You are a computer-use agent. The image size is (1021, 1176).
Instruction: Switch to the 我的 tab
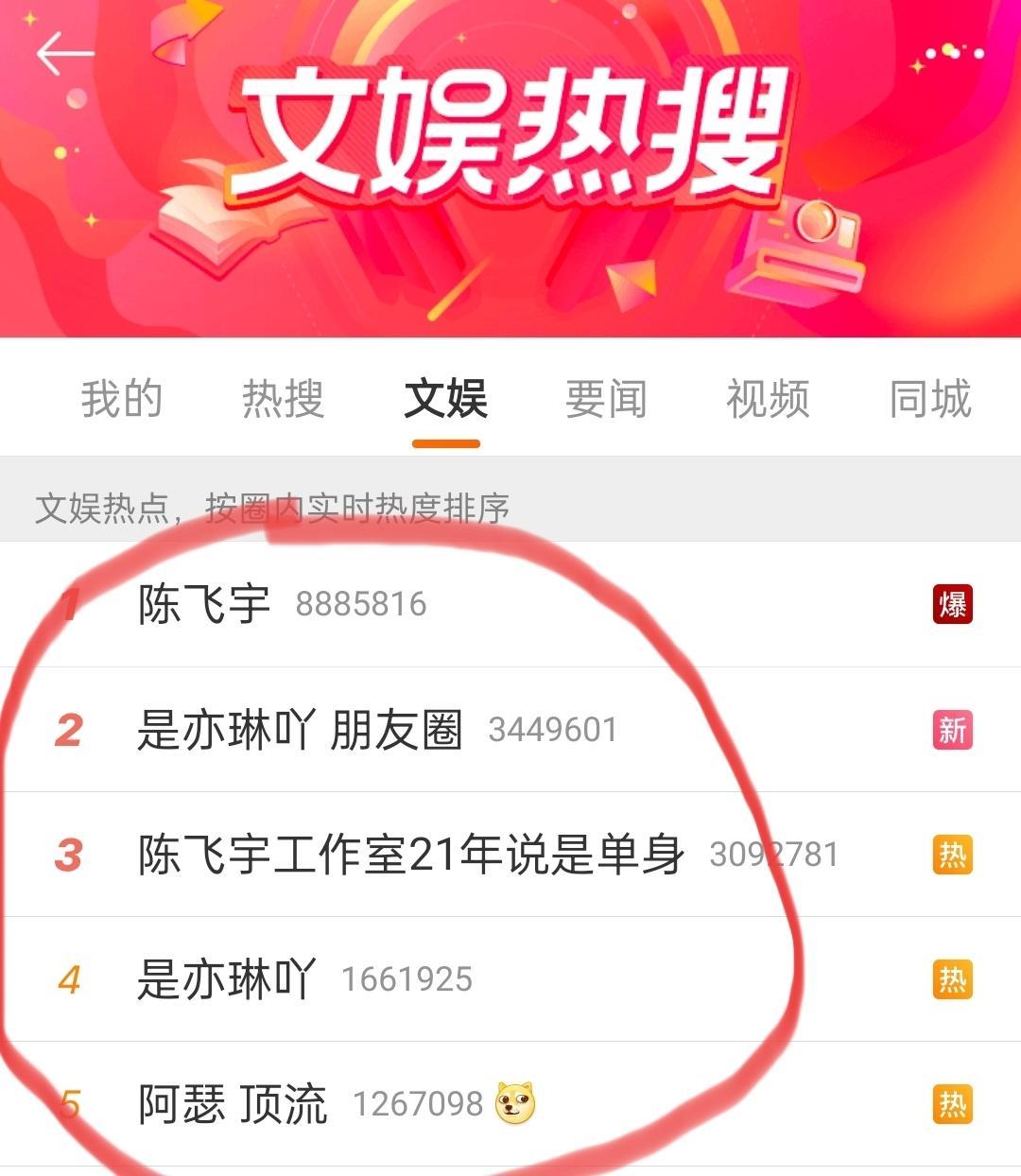tap(121, 398)
